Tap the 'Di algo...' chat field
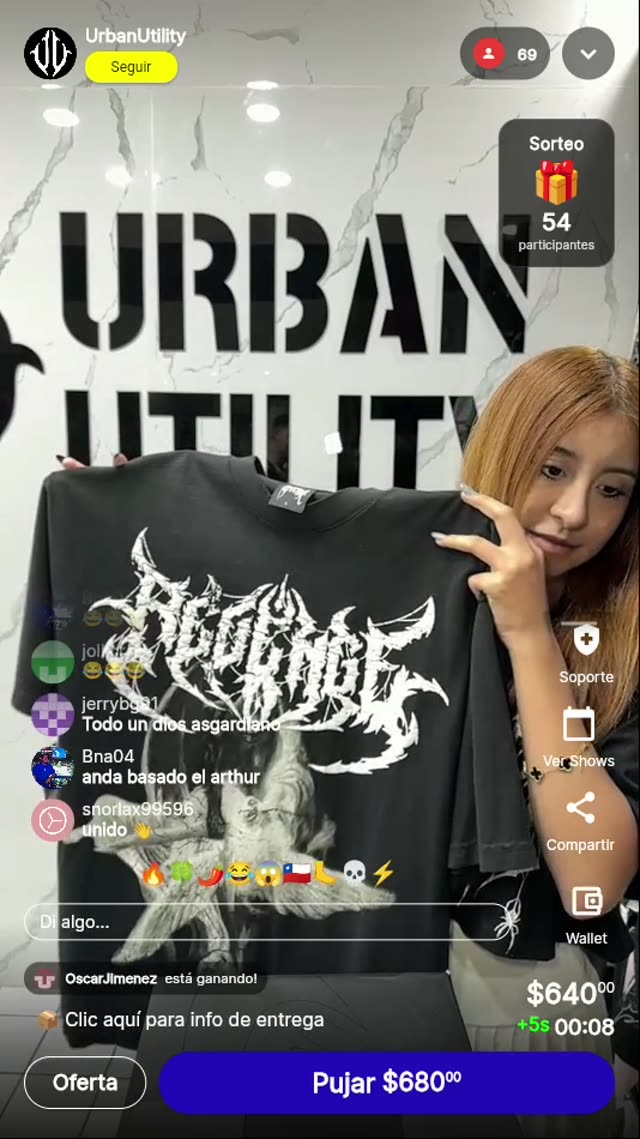The height and width of the screenshot is (1139, 640). click(x=267, y=922)
